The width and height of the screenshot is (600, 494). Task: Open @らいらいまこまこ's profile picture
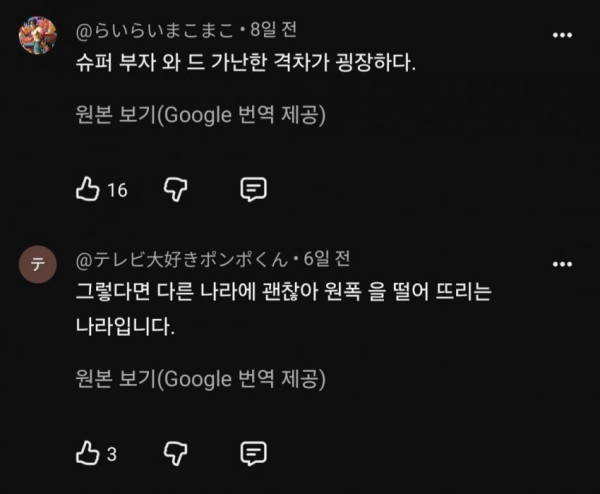point(38,35)
